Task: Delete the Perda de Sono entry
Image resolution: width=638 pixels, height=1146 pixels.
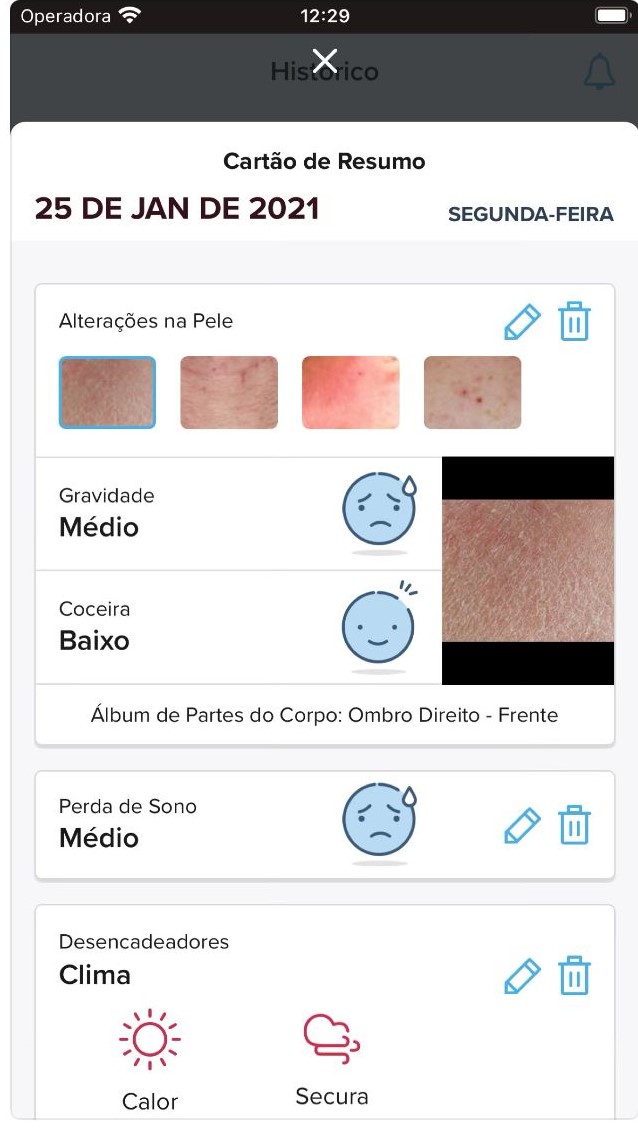Action: point(574,826)
